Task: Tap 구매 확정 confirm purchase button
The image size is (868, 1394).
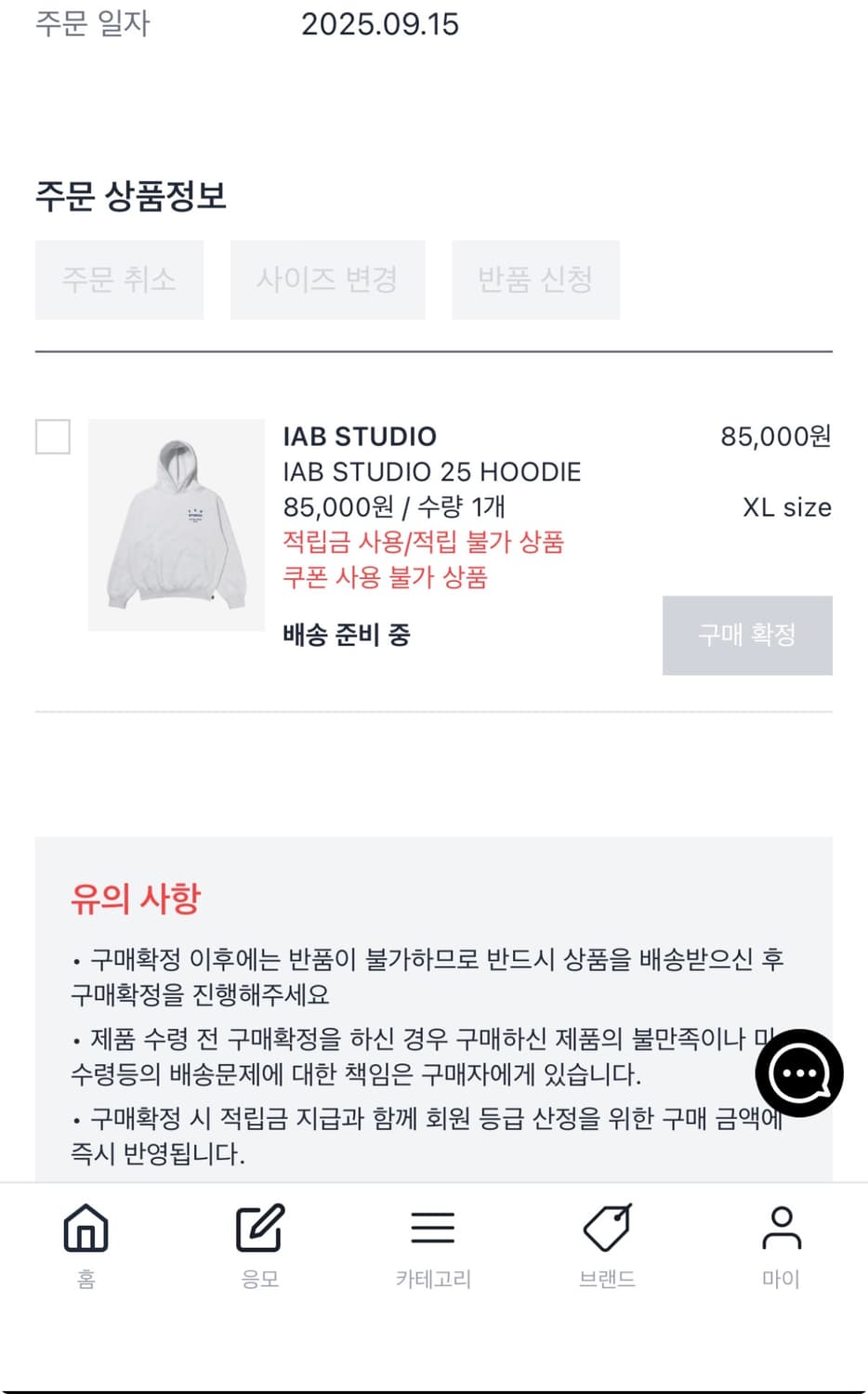Action: [x=747, y=636]
